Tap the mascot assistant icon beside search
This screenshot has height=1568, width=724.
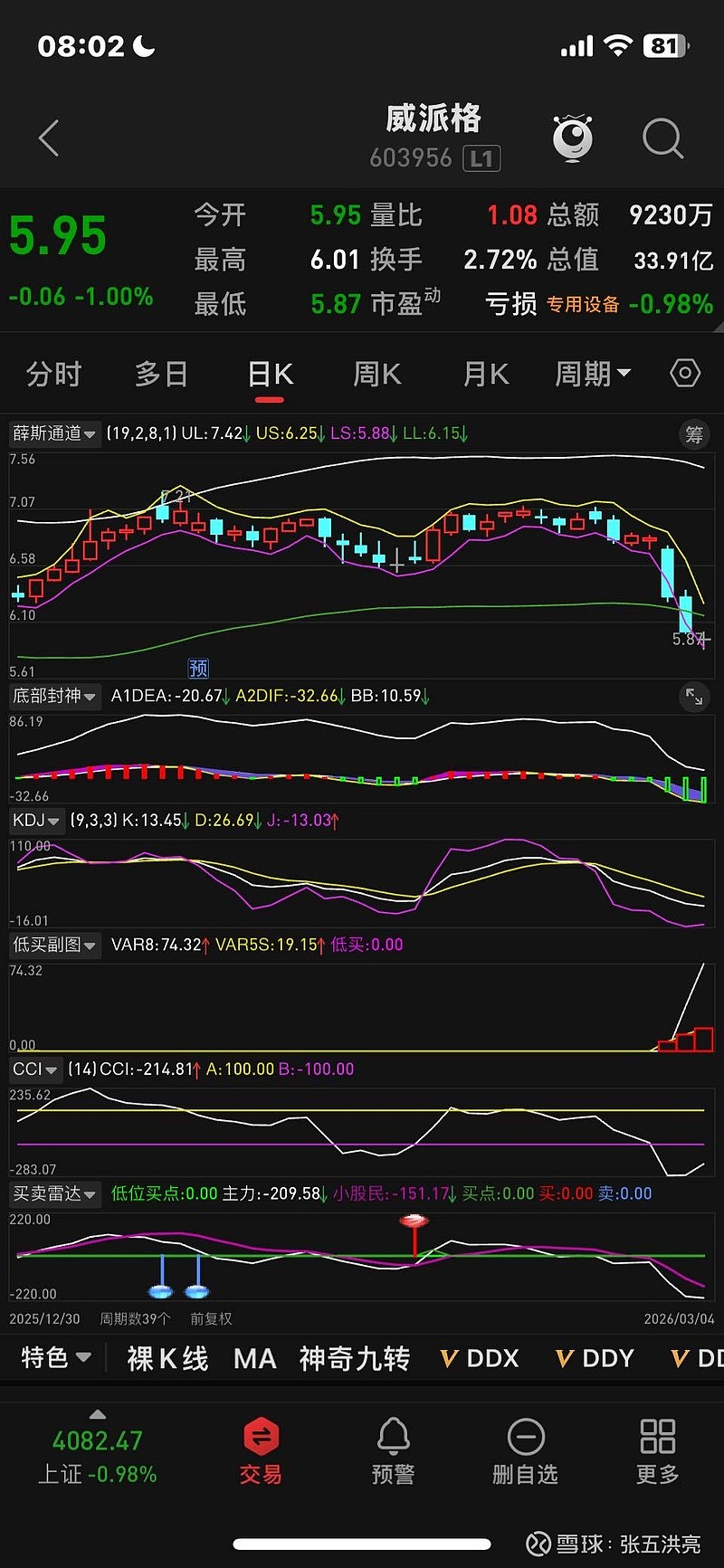[x=573, y=138]
